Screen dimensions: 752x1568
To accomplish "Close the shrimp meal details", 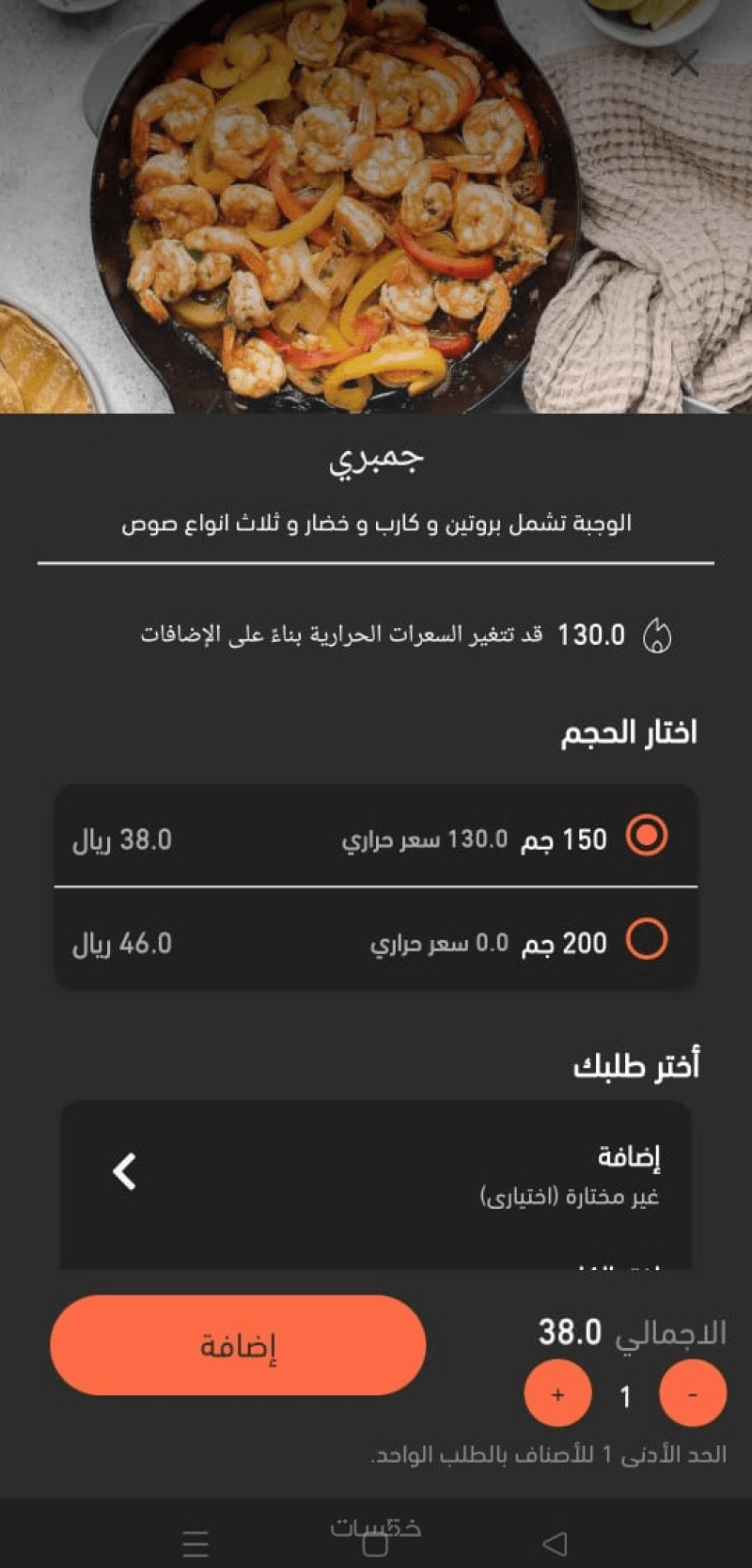I will (685, 64).
